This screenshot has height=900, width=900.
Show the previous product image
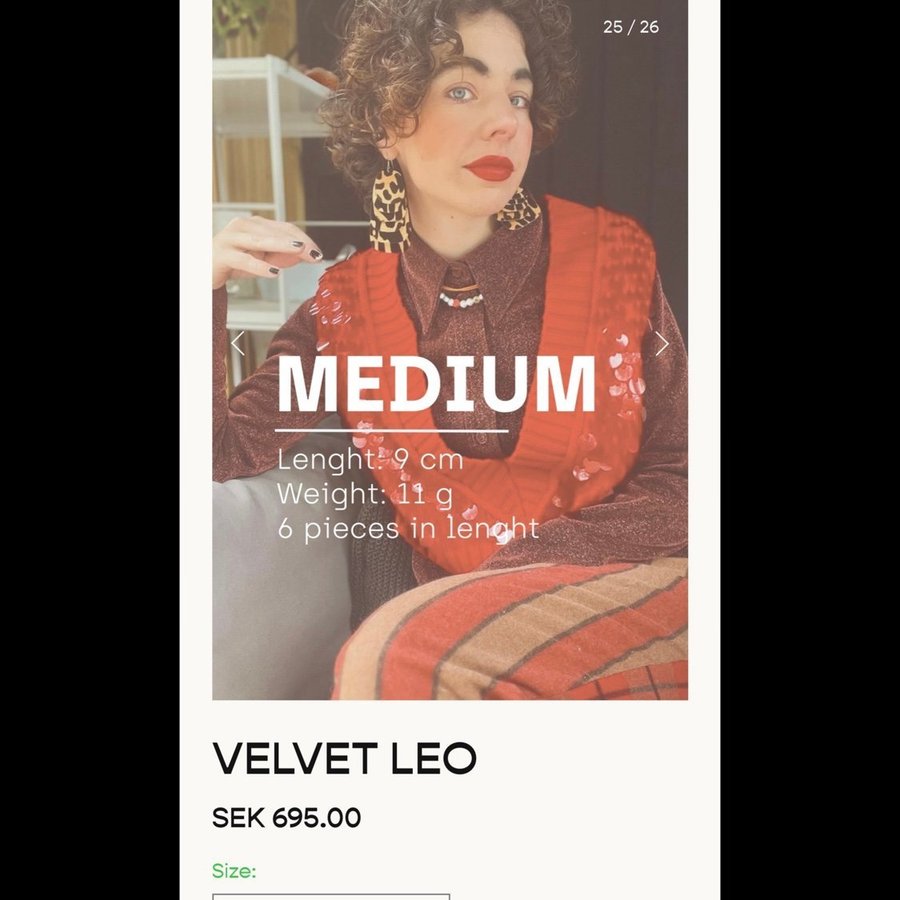[x=238, y=344]
